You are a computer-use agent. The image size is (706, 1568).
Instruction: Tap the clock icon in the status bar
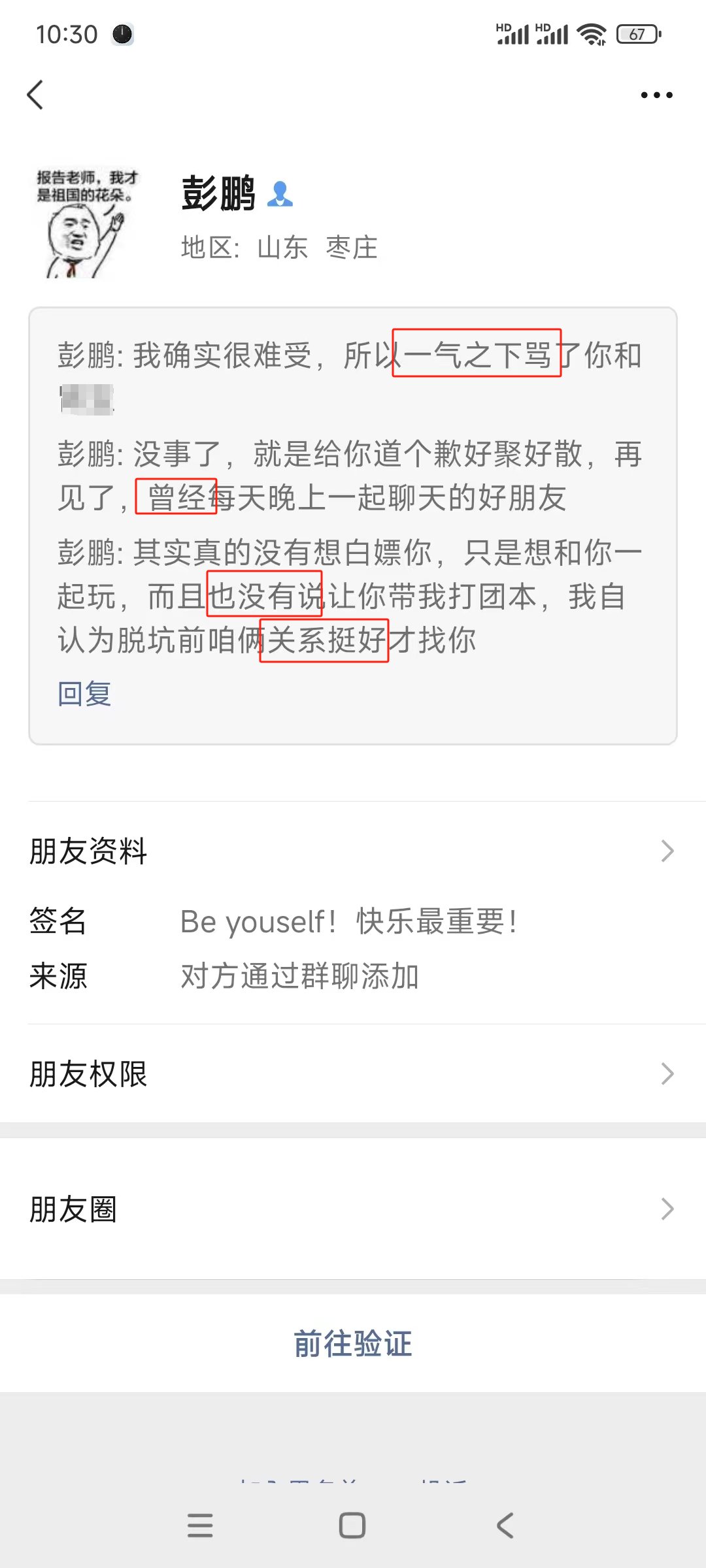[122, 33]
